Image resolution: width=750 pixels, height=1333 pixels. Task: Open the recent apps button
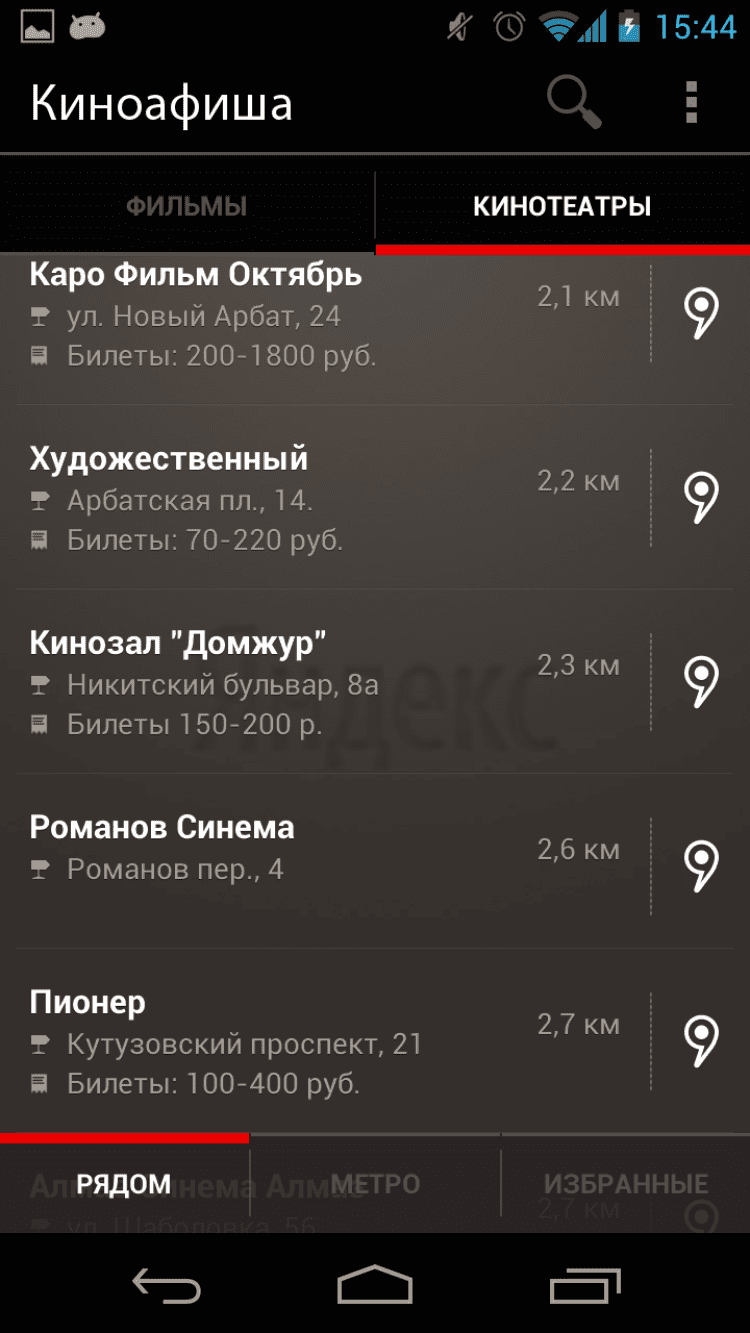[584, 1284]
